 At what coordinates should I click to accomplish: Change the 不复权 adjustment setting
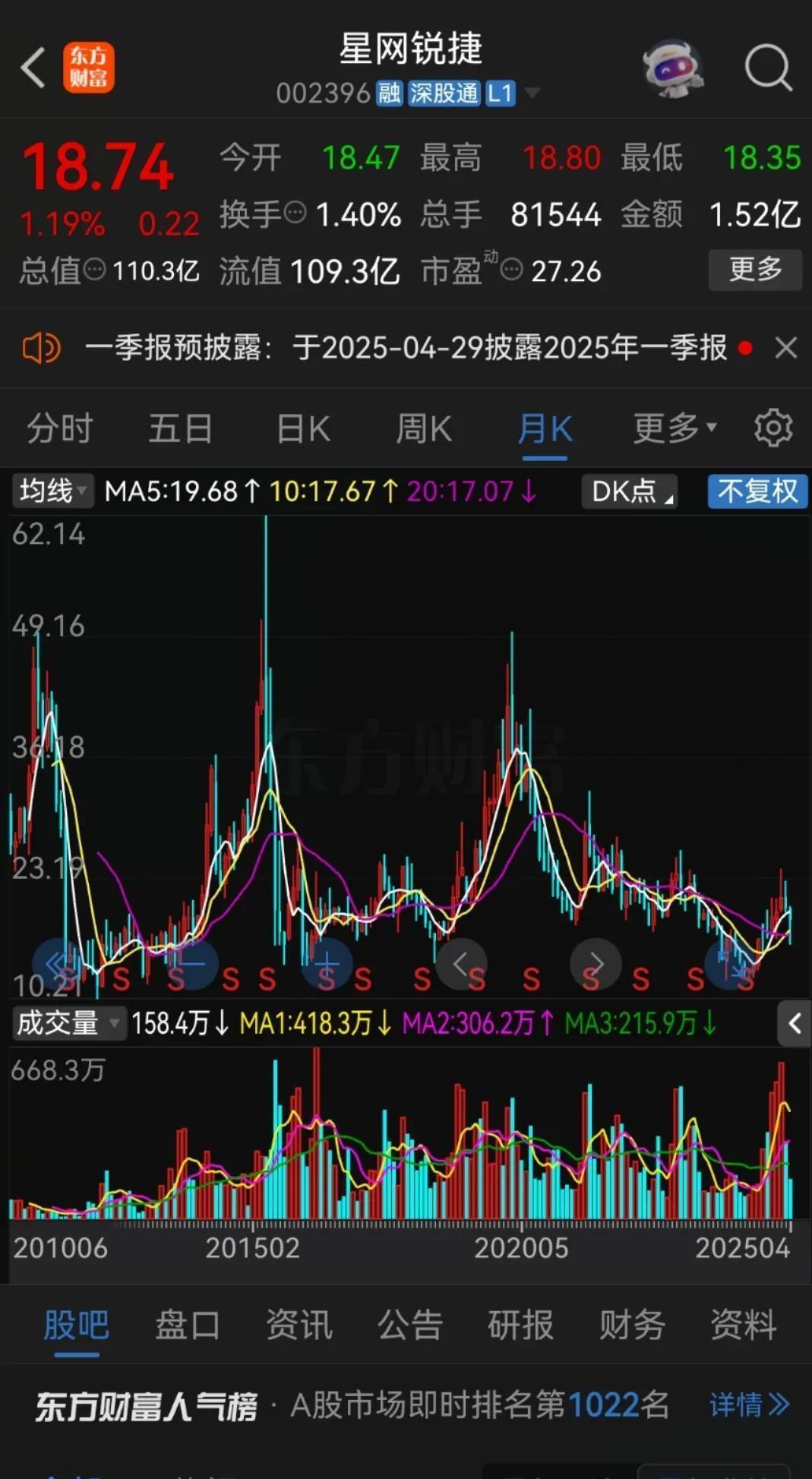click(757, 491)
